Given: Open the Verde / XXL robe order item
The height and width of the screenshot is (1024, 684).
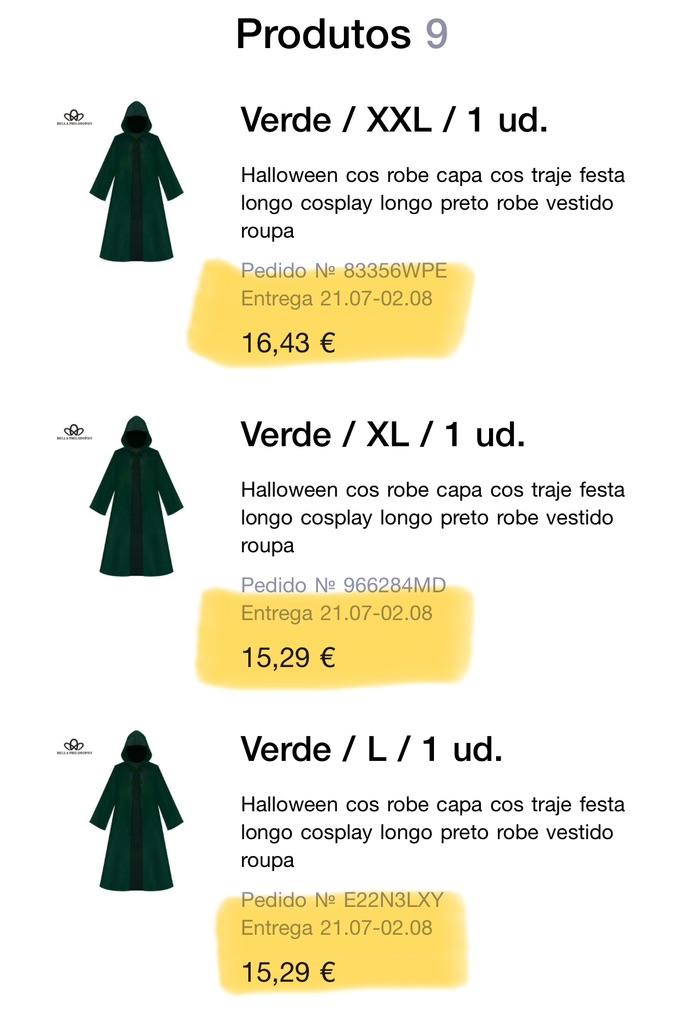Looking at the screenshot, I should coord(393,121).
